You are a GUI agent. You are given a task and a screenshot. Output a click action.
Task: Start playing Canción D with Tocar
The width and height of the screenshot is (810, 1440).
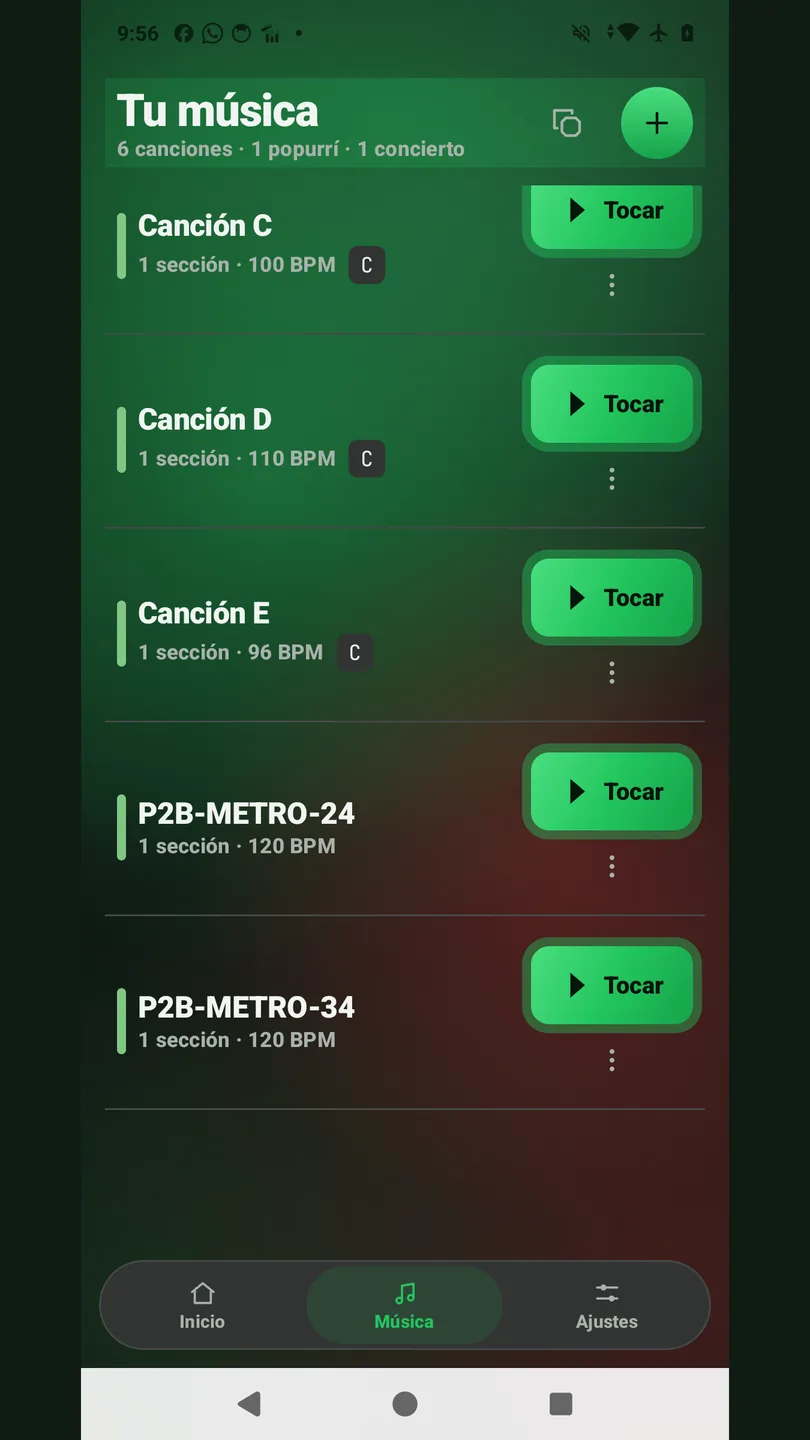pos(612,404)
